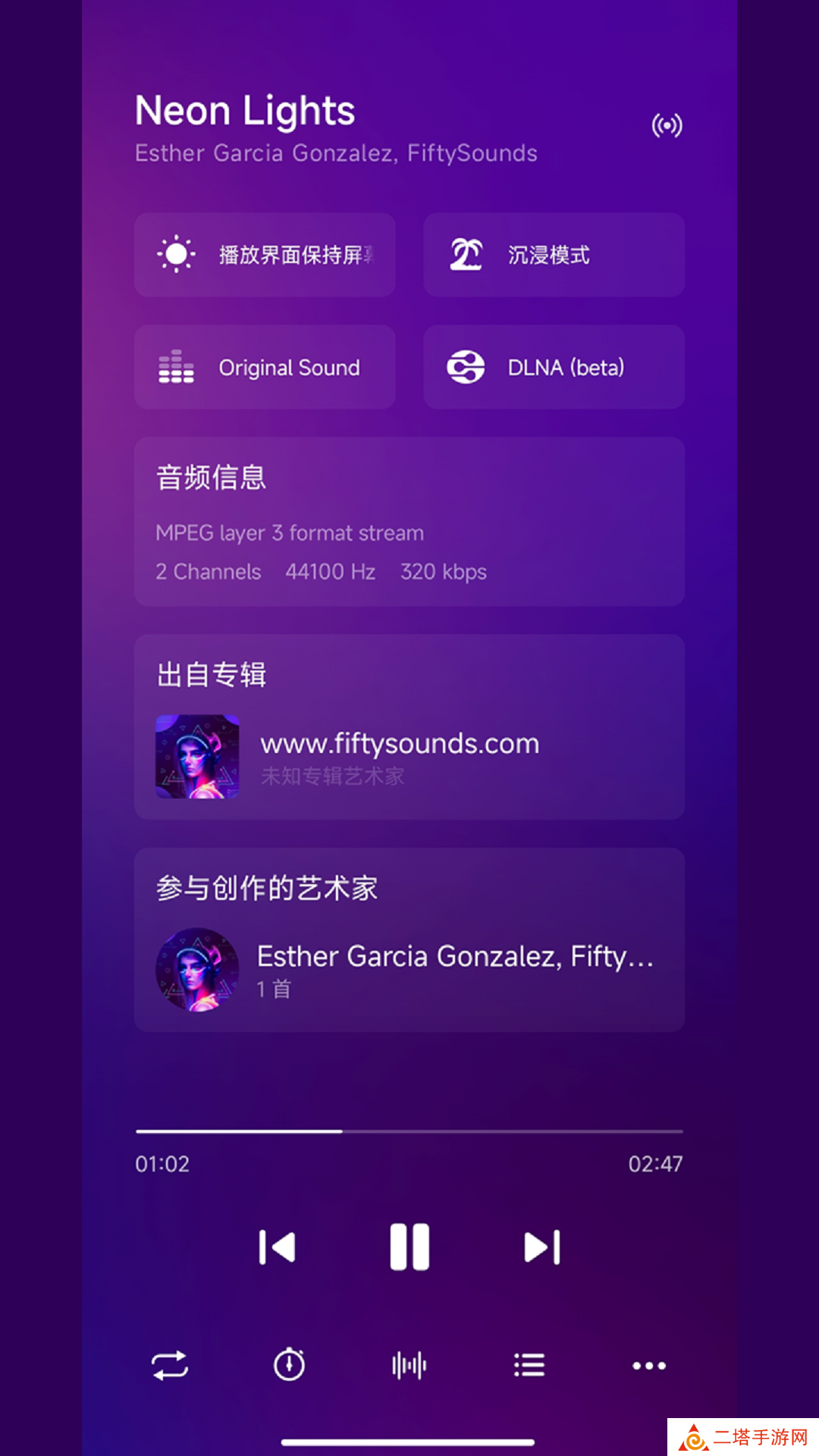Open Original Sound equalizer settings
Image resolution: width=819 pixels, height=1456 pixels.
tap(265, 368)
